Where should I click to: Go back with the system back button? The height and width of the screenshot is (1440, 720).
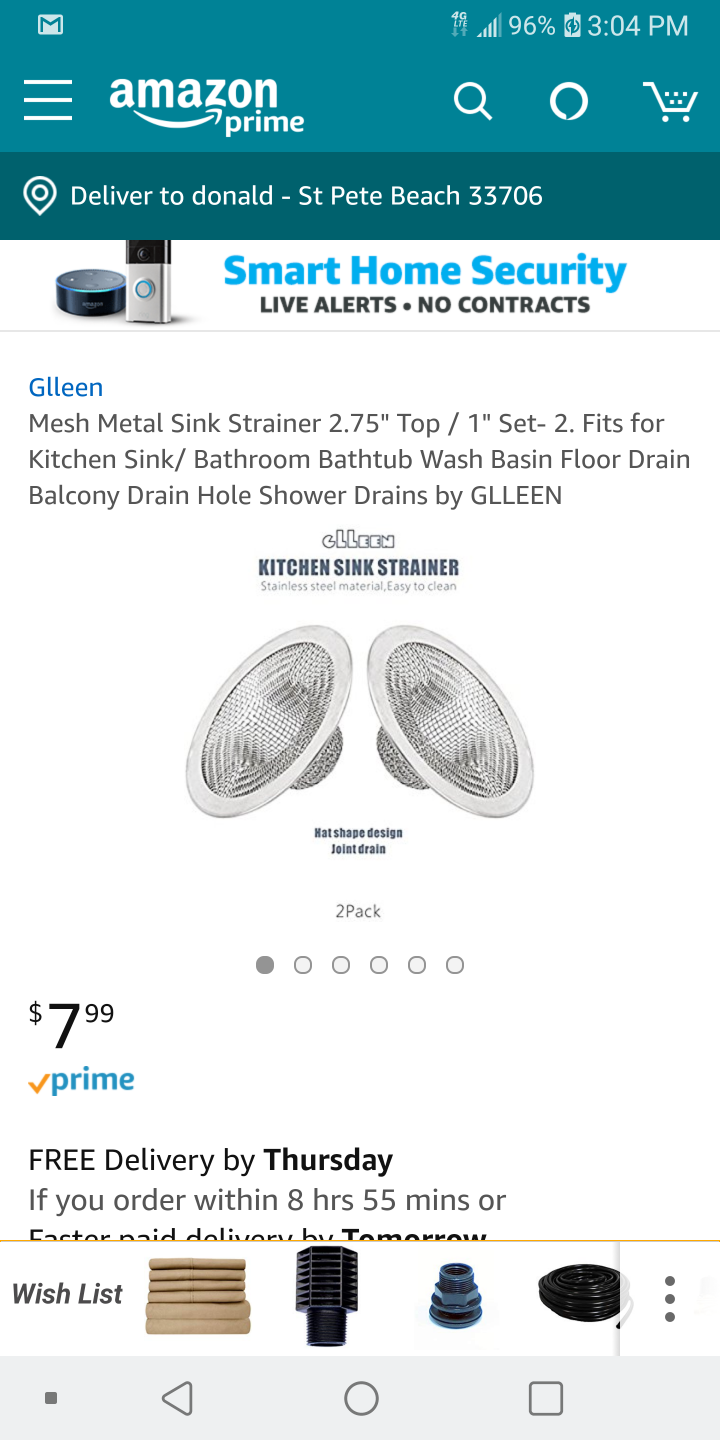[177, 1398]
